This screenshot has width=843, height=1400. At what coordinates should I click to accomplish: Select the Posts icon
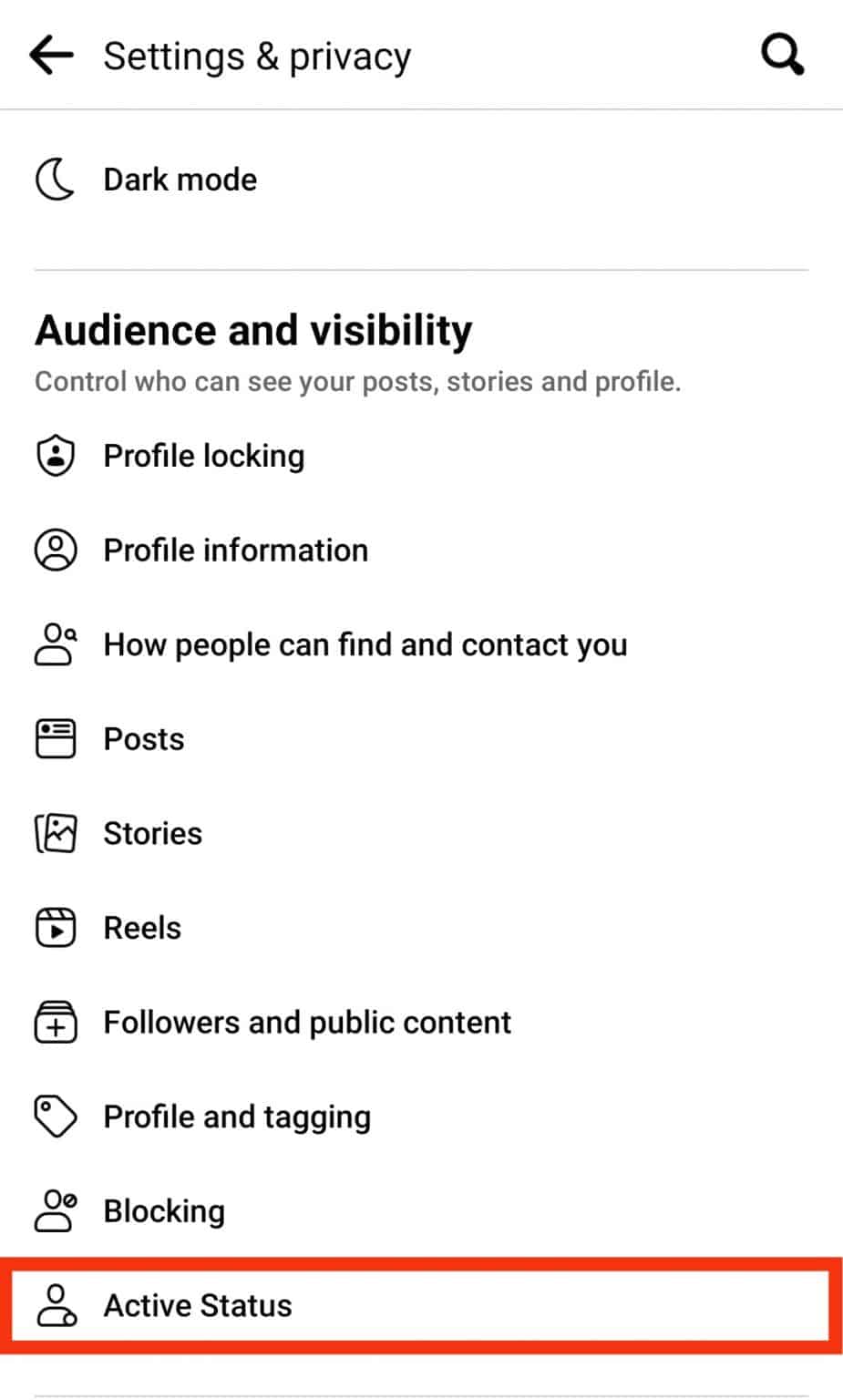coord(55,738)
